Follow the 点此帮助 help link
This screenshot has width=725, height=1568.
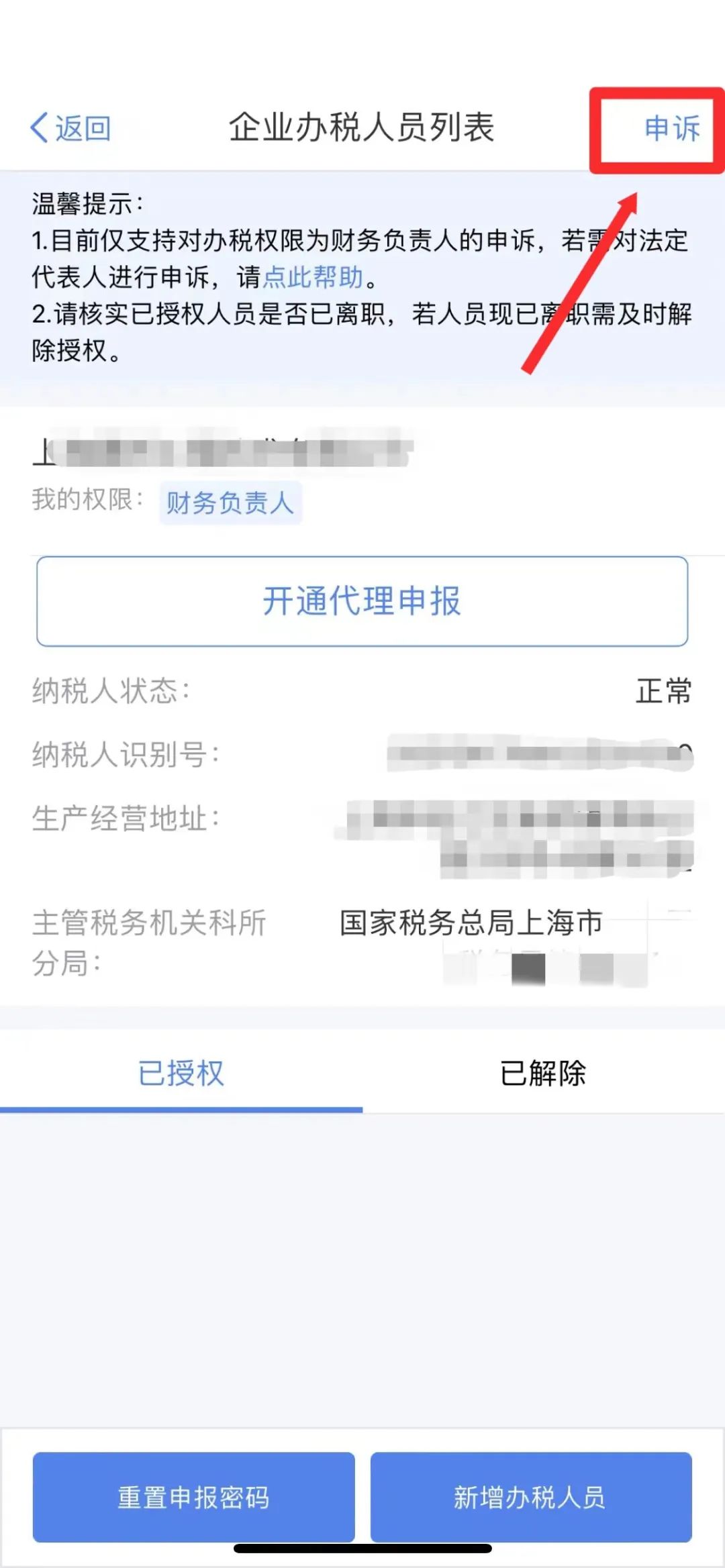pyautogui.click(x=313, y=276)
